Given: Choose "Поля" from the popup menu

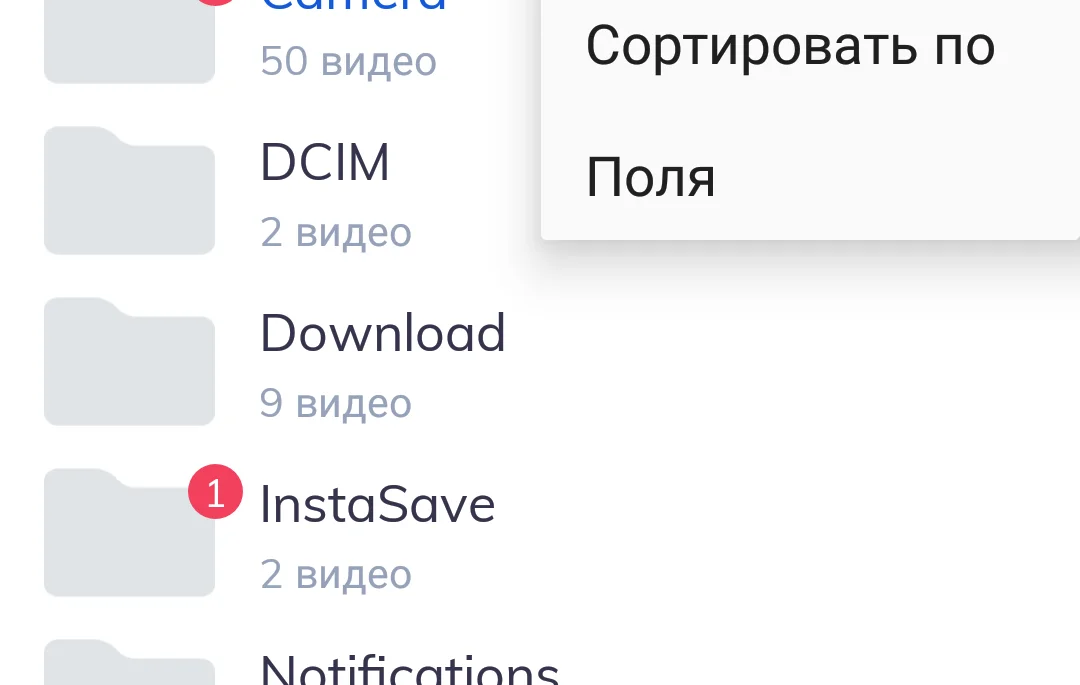Looking at the screenshot, I should click(651, 179).
